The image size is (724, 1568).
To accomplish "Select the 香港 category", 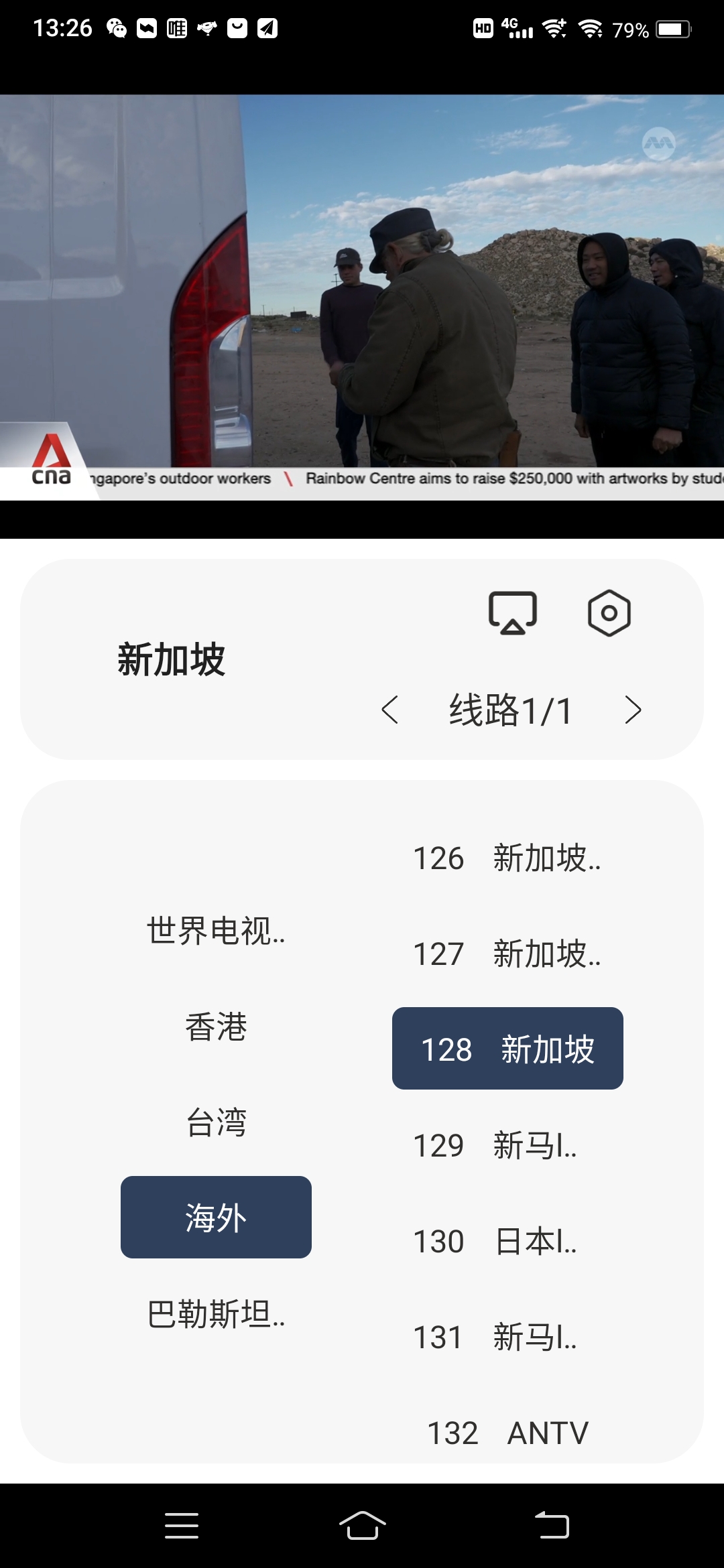I will coord(216,1027).
